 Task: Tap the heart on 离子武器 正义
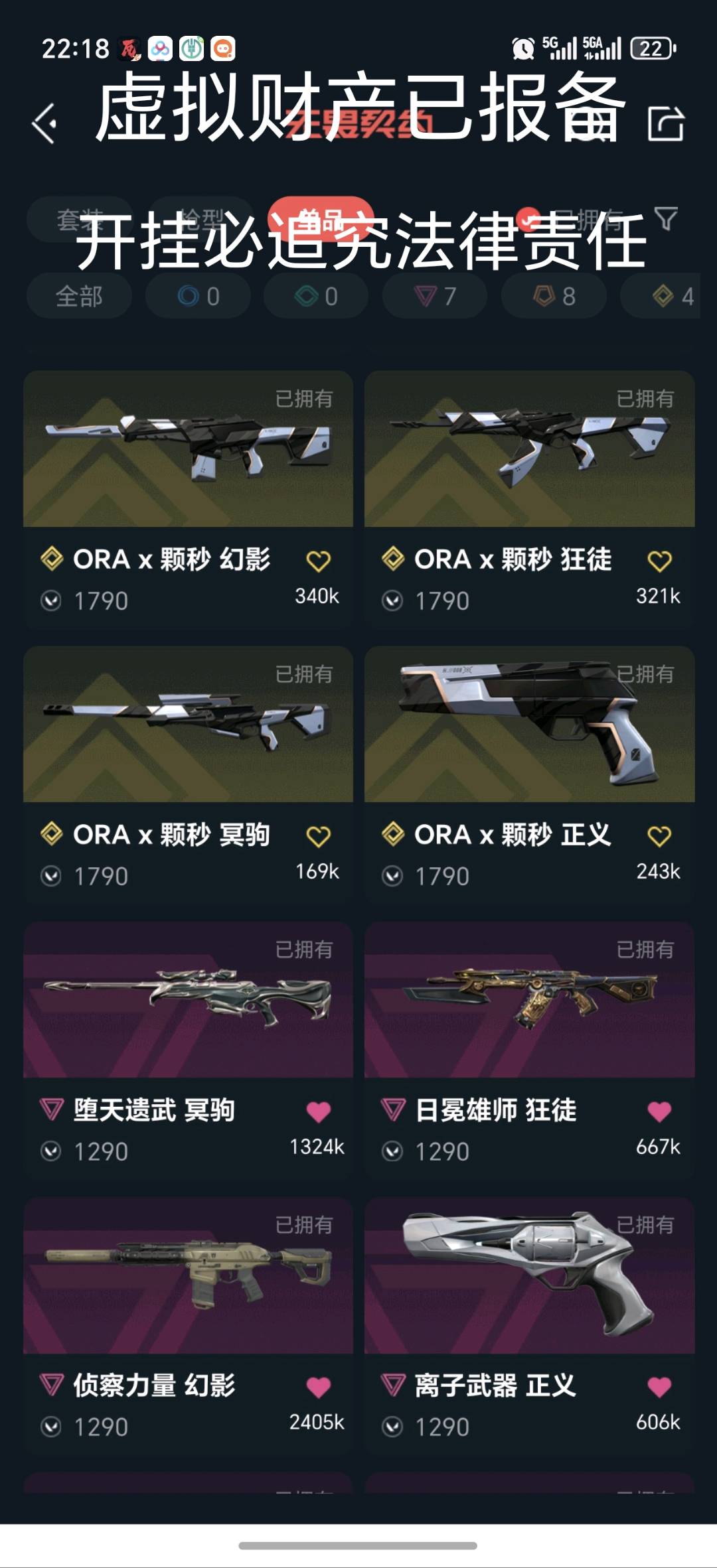[659, 1387]
